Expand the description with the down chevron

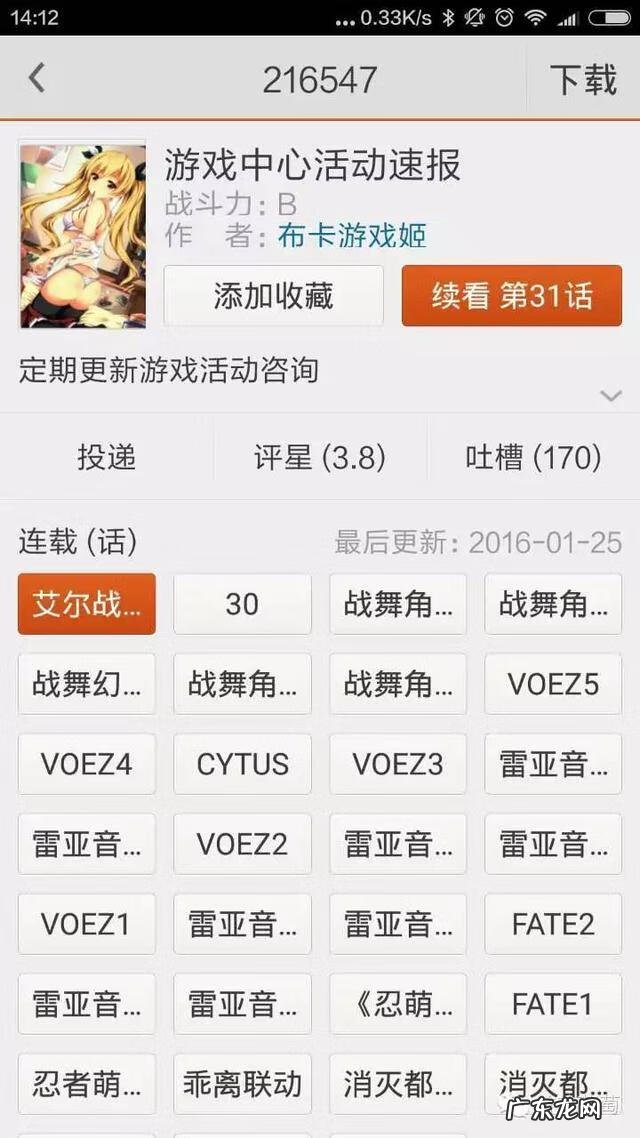[610, 396]
